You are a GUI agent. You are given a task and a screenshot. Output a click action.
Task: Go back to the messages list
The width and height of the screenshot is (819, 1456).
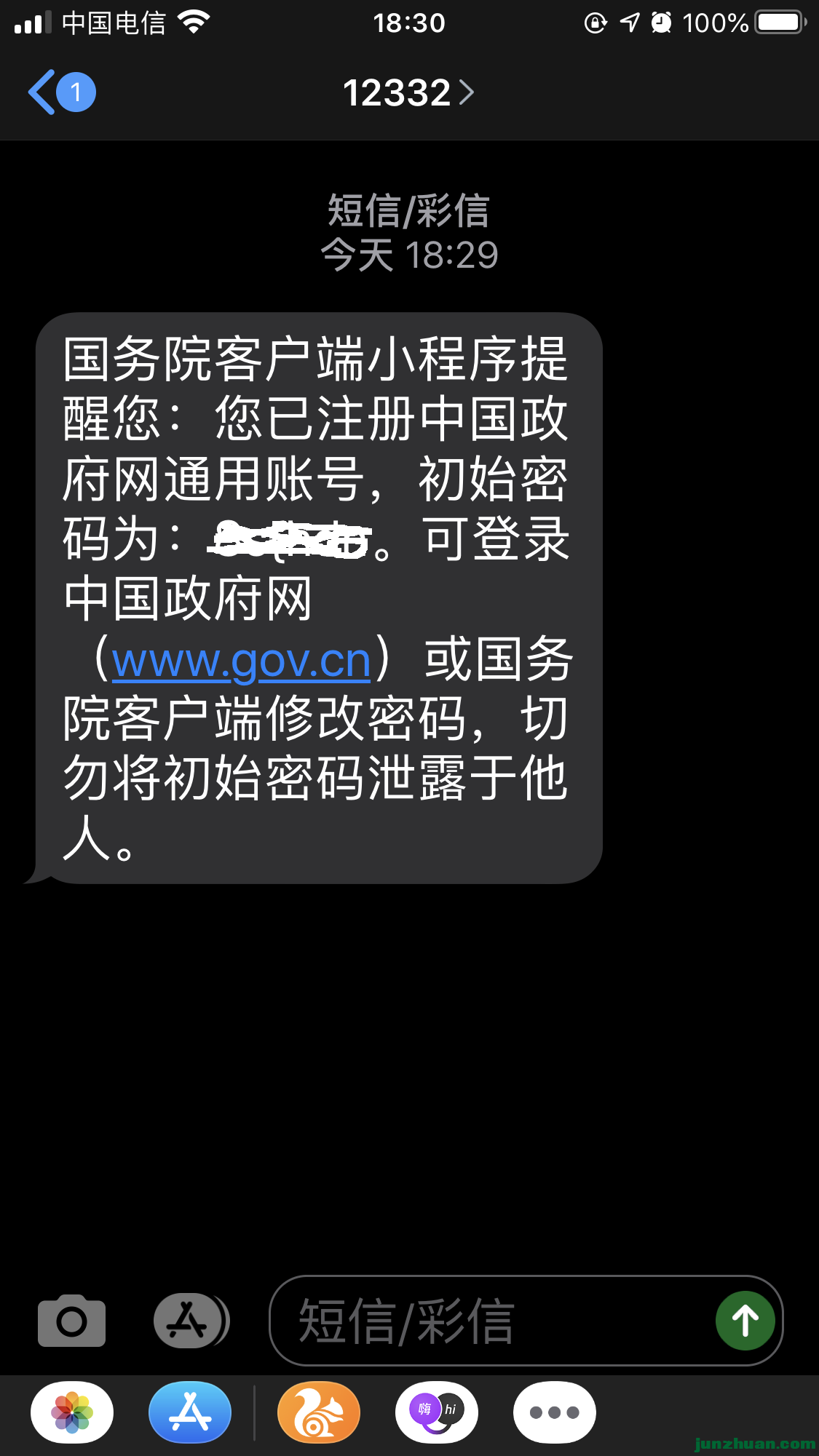(60, 92)
